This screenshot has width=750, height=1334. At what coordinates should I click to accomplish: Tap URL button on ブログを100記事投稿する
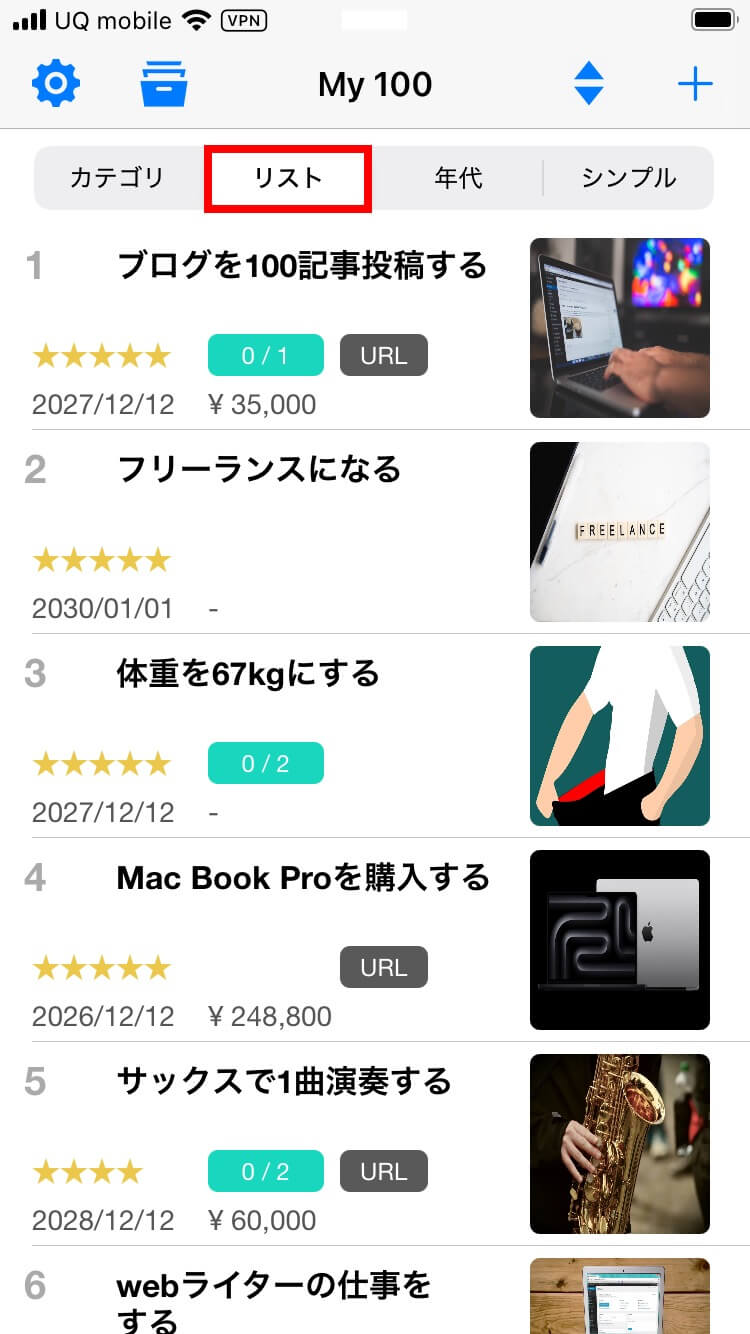(384, 355)
